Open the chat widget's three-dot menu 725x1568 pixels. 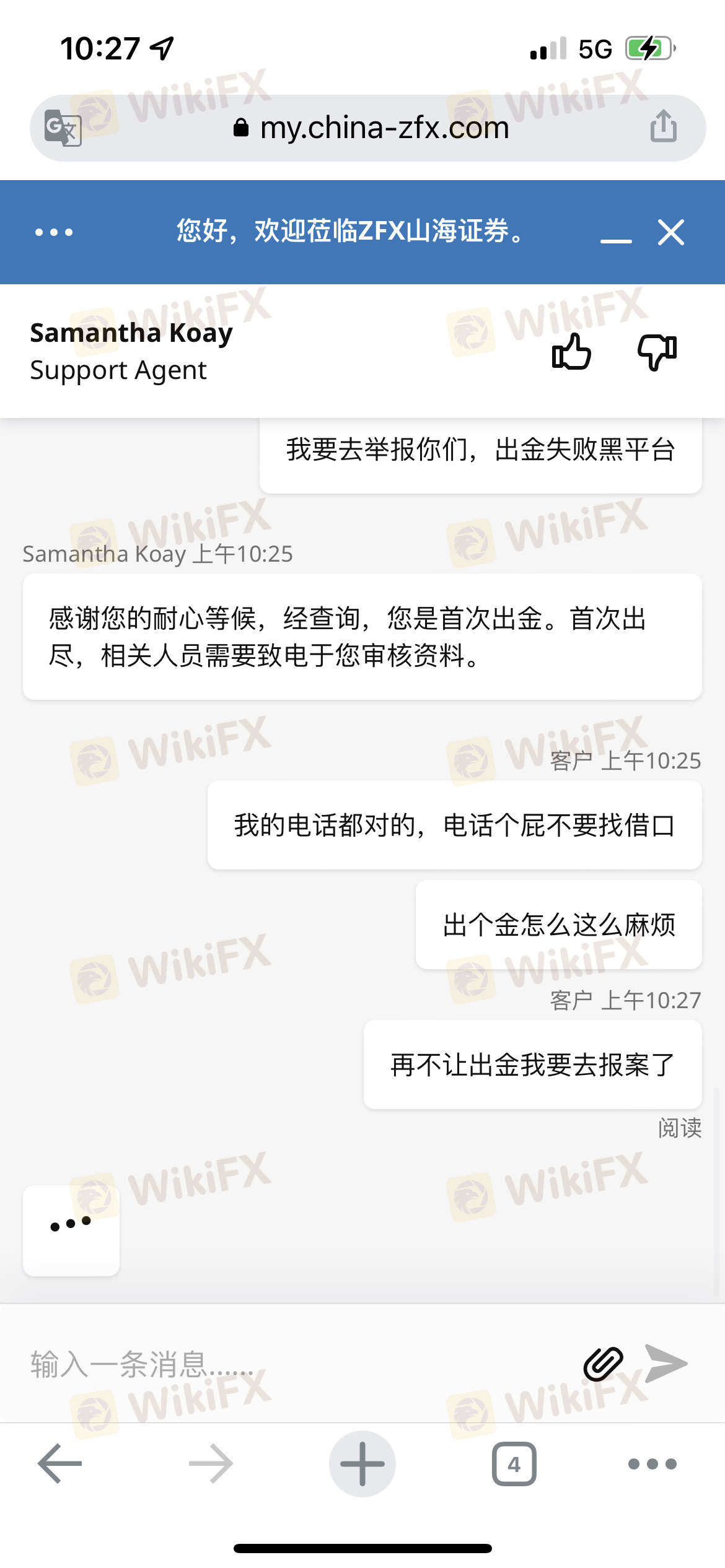54,232
